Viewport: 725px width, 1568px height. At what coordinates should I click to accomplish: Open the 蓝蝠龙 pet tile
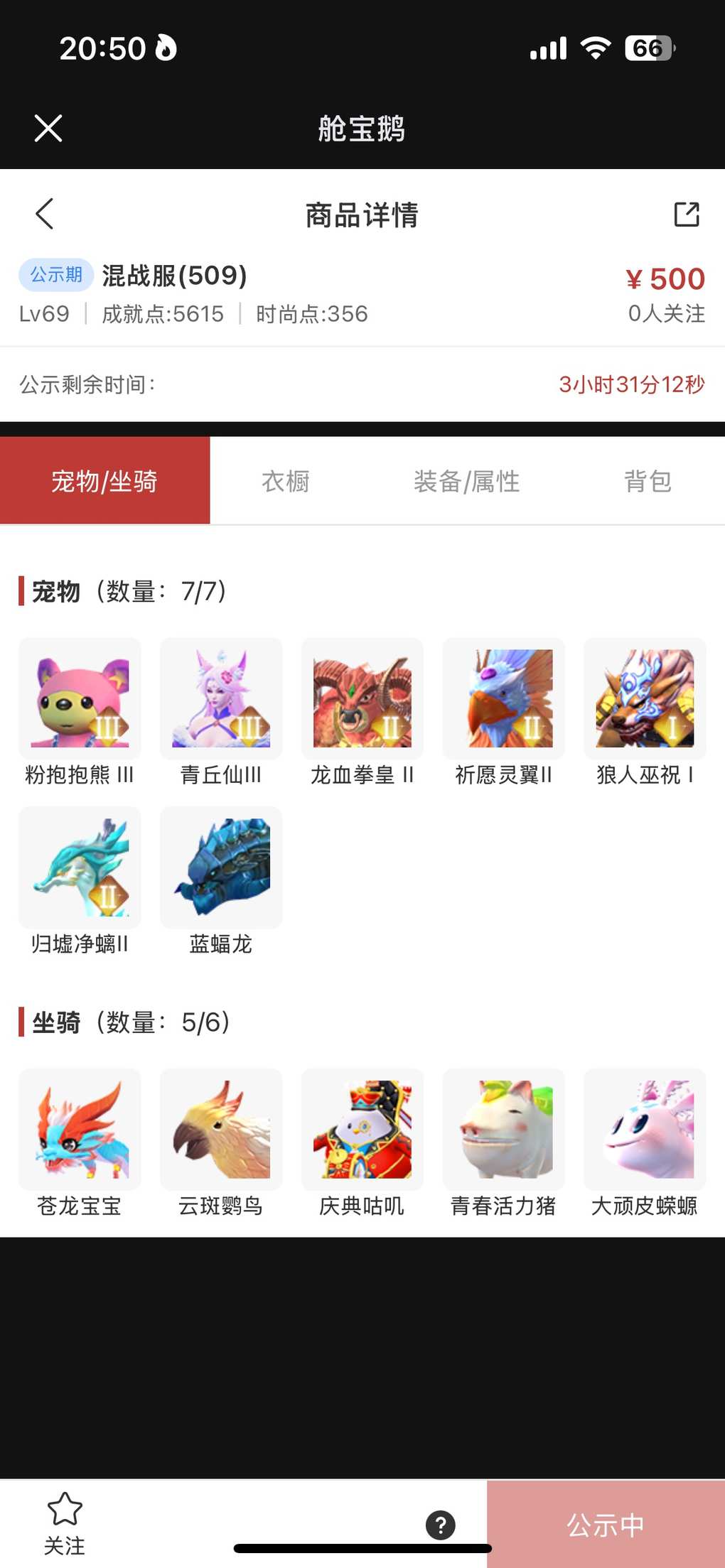pyautogui.click(x=221, y=867)
